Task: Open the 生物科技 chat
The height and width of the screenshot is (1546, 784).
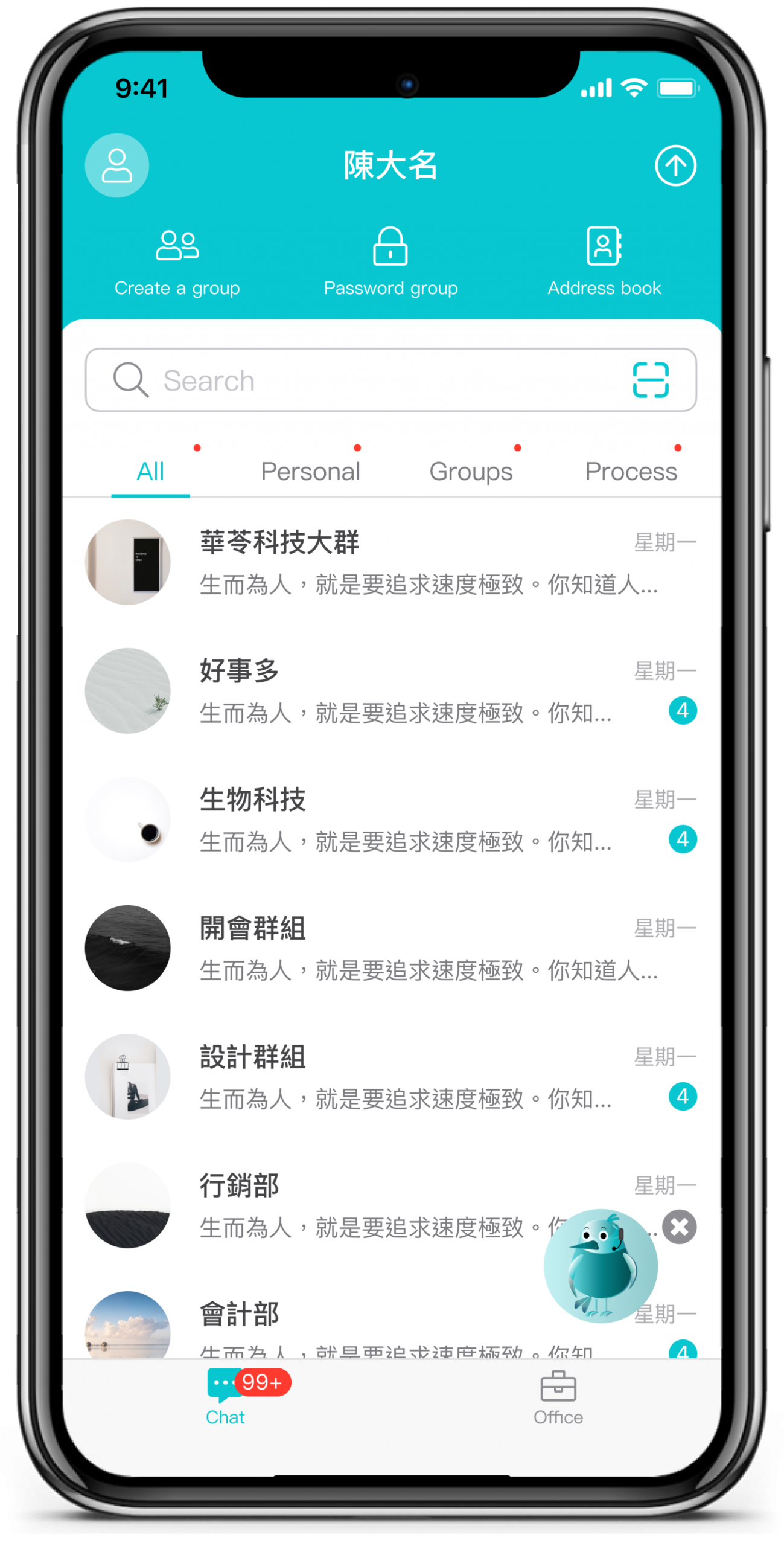Action: tap(391, 820)
